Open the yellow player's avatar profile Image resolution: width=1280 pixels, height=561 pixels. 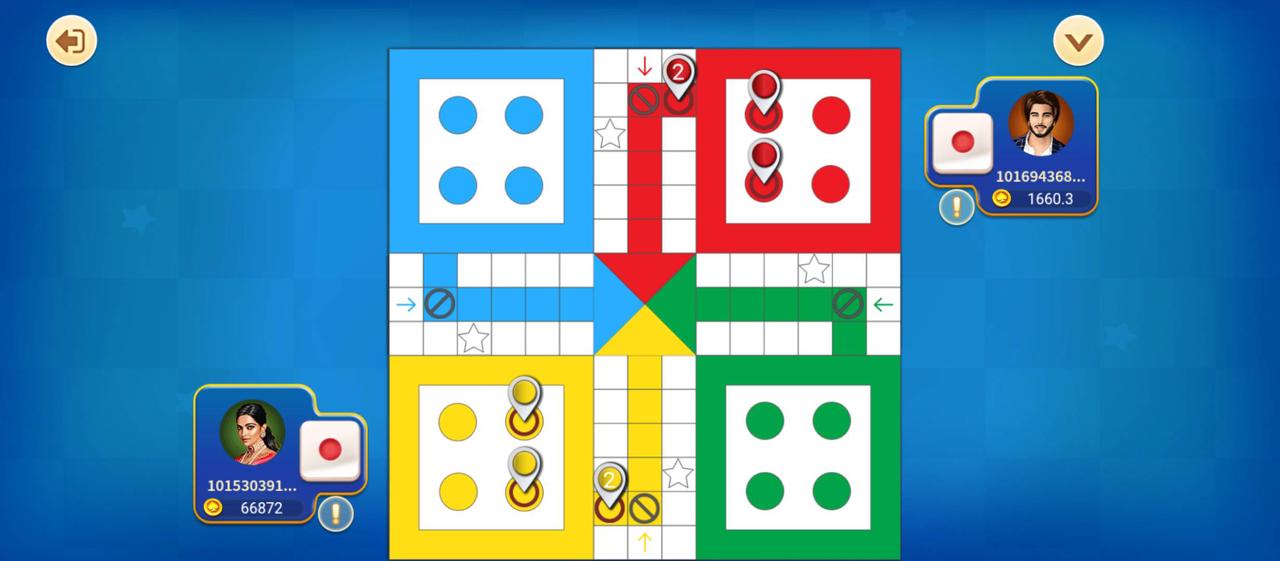click(252, 433)
